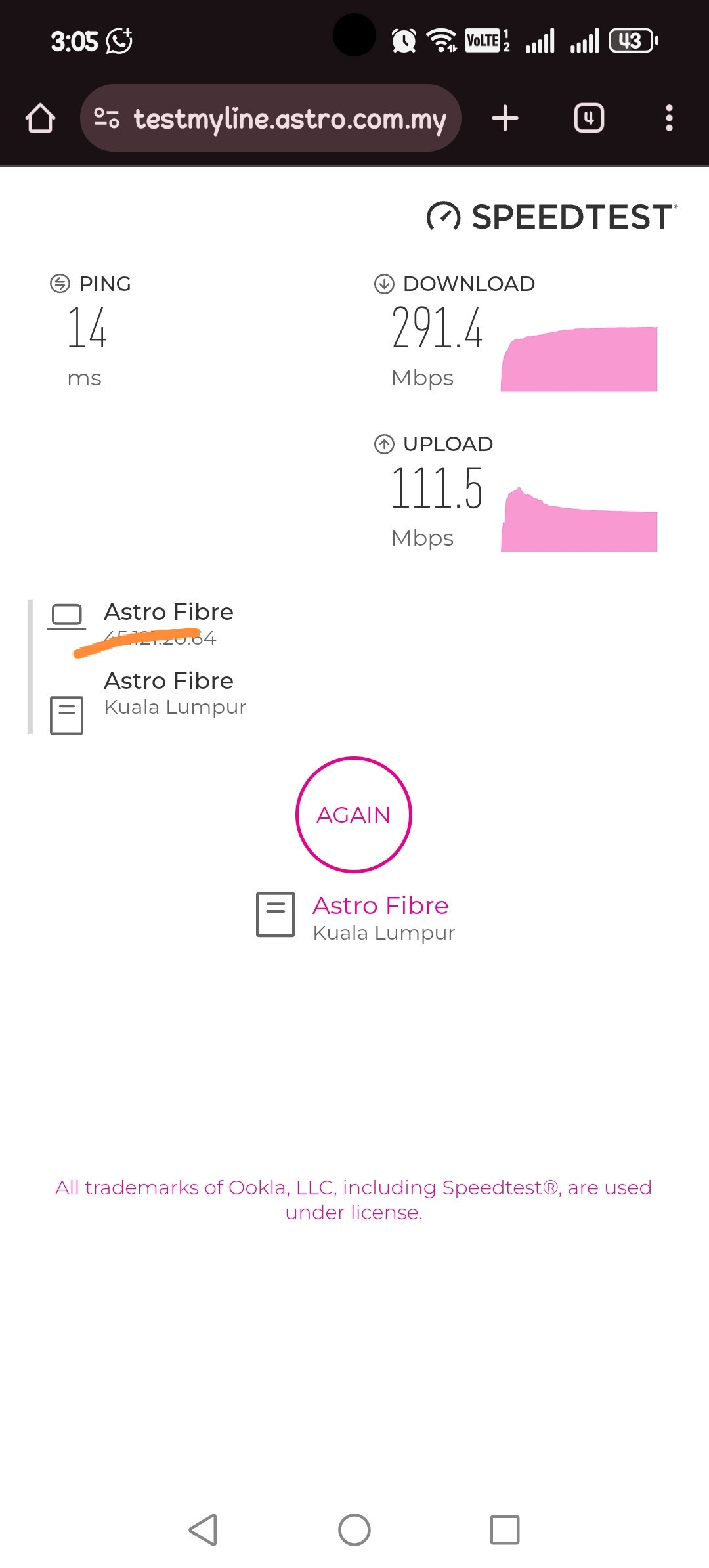Open a new browser tab
Viewport: 709px width, 1568px height.
click(x=505, y=118)
